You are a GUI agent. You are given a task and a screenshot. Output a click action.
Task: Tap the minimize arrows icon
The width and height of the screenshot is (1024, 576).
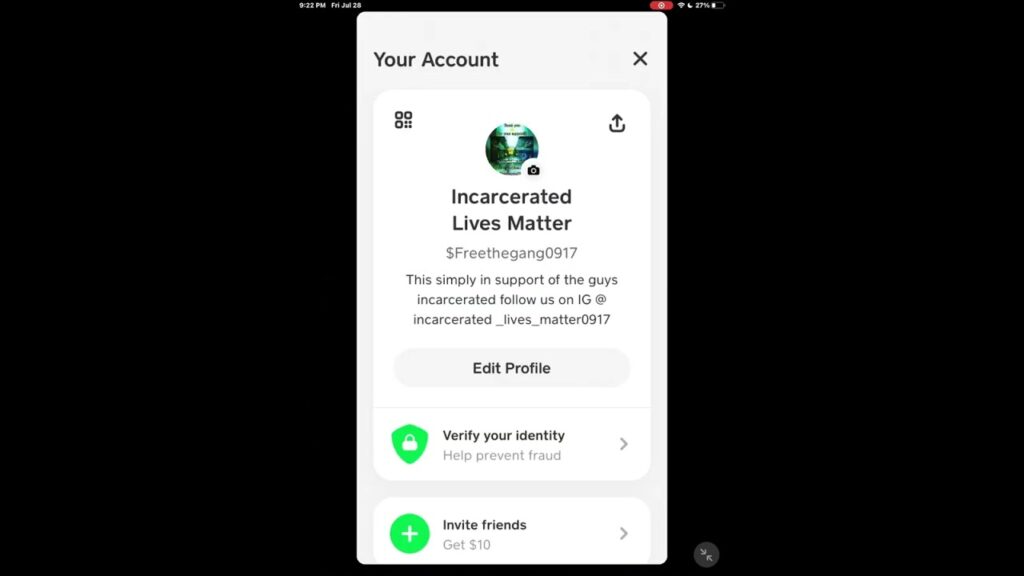point(706,554)
